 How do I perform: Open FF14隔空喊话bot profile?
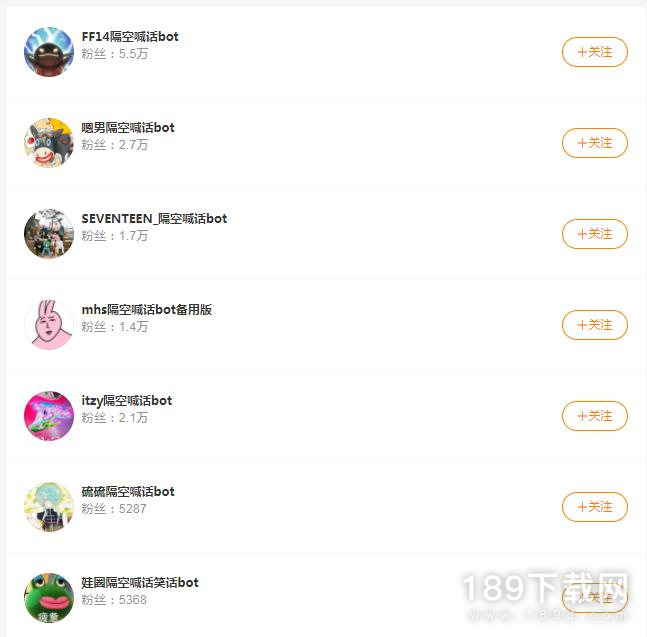pos(130,37)
